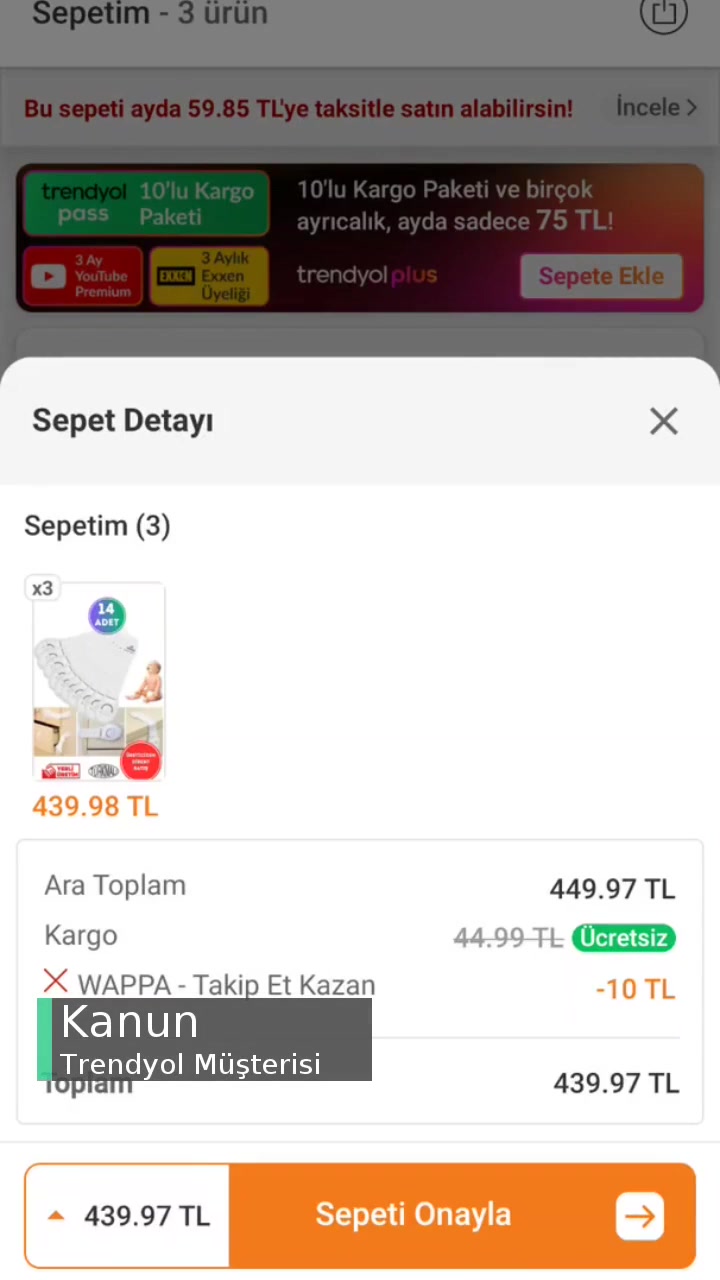
Task: Click the trendyol plus logo in the banner
Action: click(367, 275)
